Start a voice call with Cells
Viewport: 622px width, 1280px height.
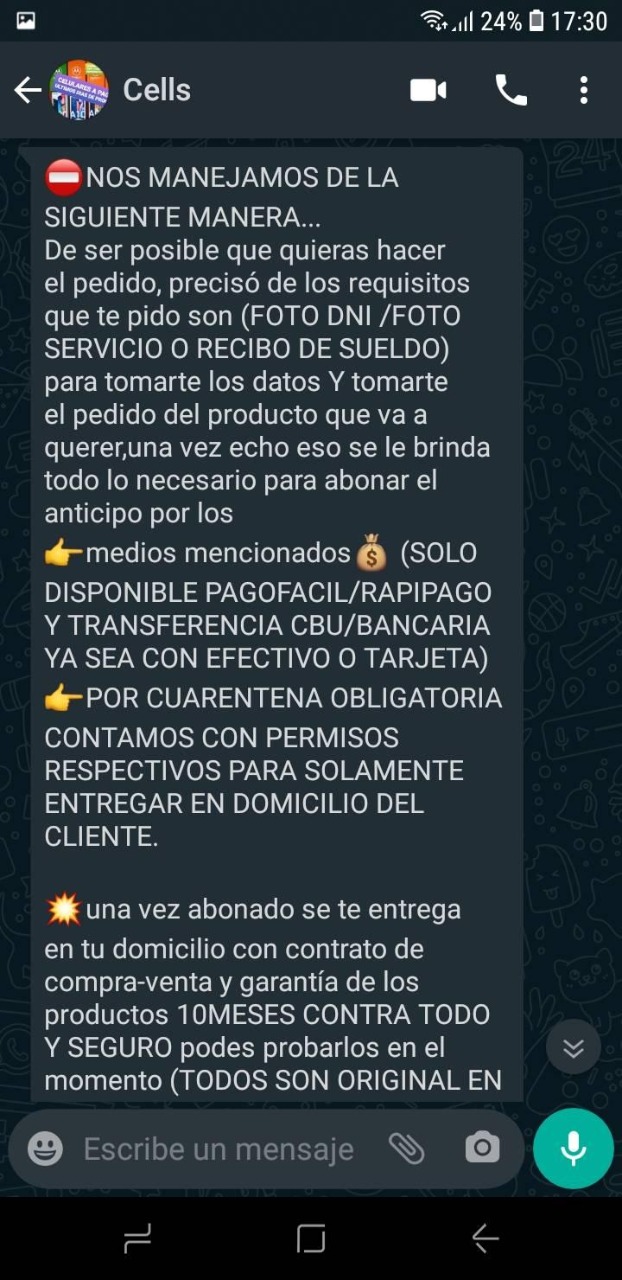[511, 90]
